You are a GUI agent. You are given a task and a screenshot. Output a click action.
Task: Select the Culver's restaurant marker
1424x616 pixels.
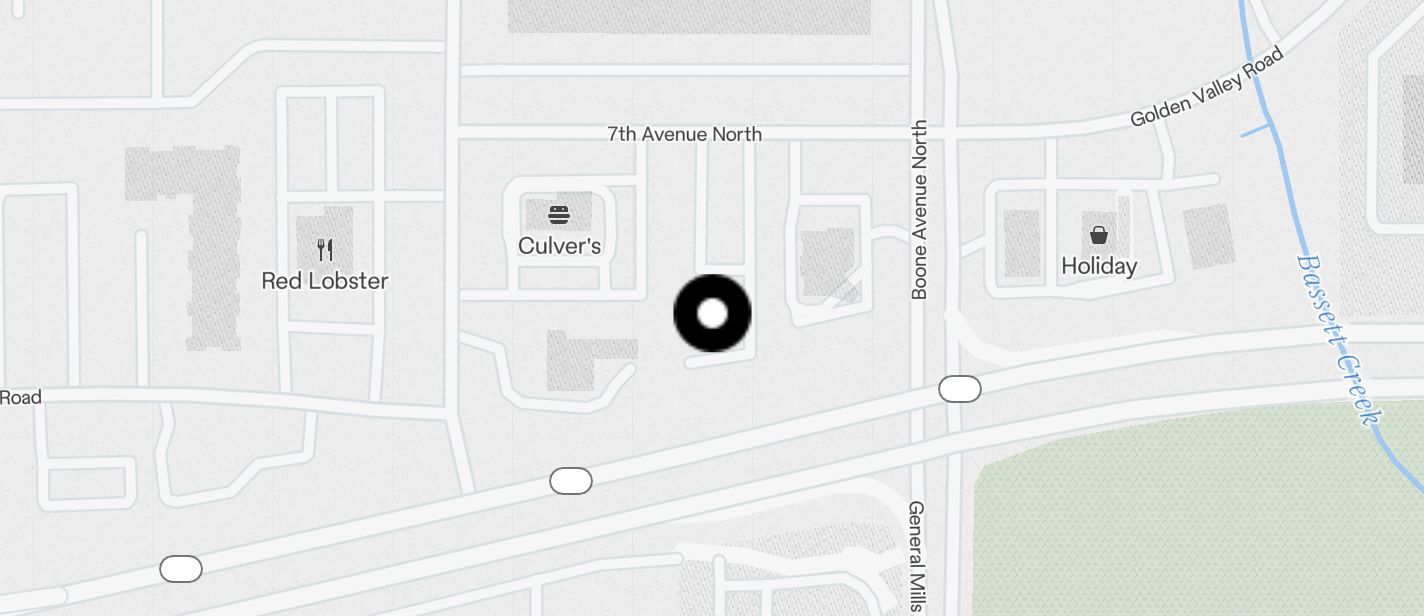point(559,215)
